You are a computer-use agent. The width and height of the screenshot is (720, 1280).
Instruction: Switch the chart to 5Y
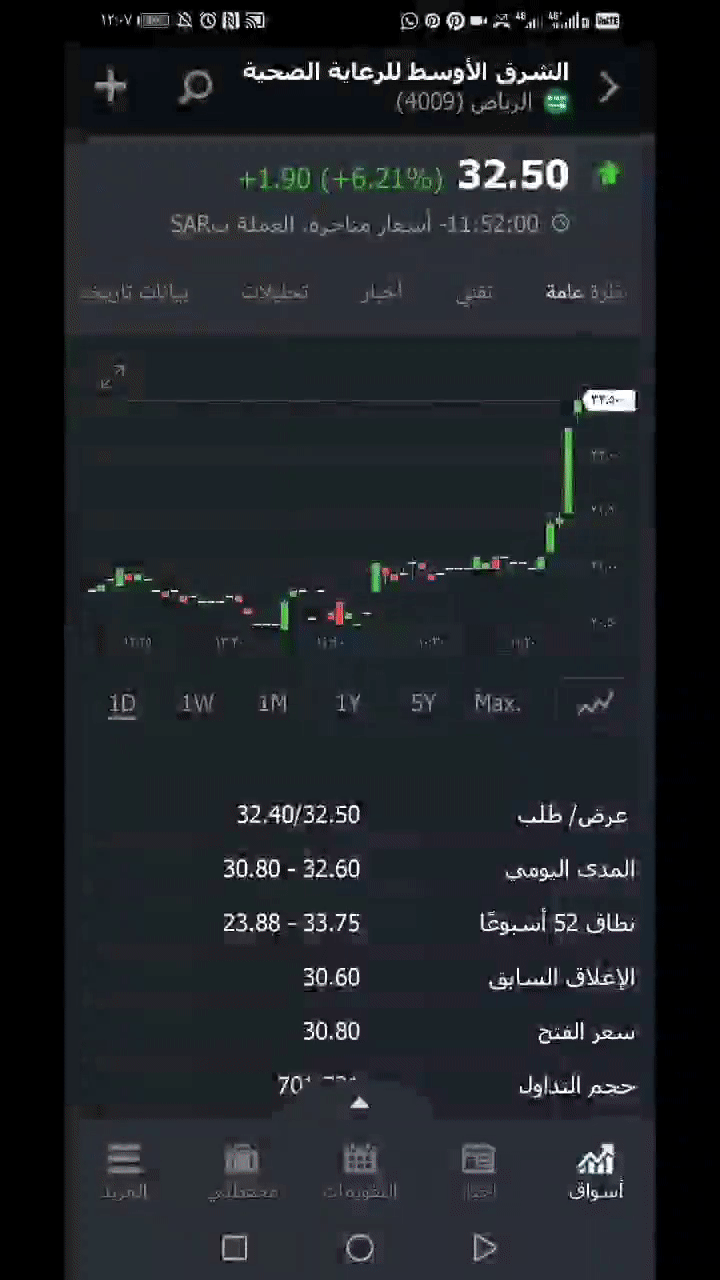click(x=423, y=704)
